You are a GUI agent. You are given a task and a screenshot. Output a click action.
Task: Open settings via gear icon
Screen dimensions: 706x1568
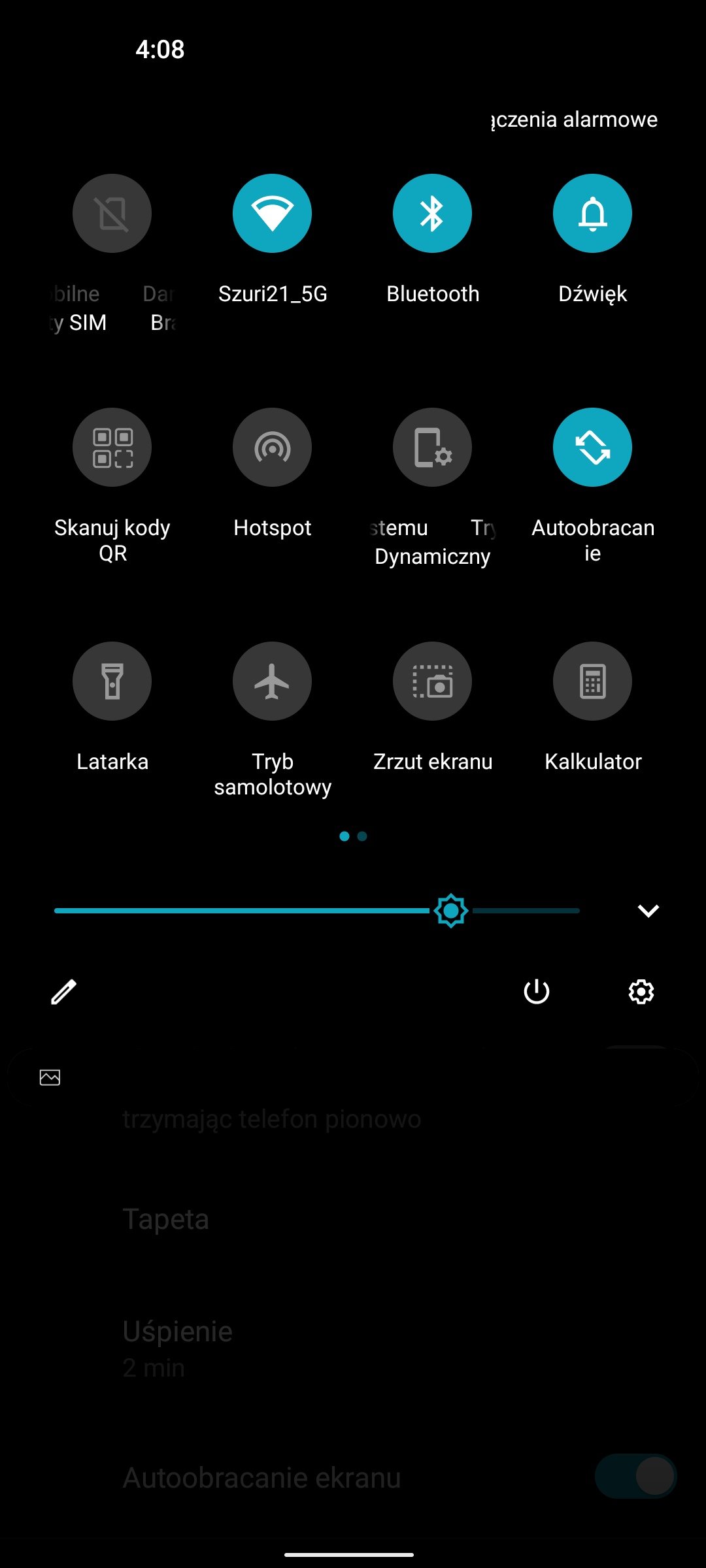coord(641,992)
